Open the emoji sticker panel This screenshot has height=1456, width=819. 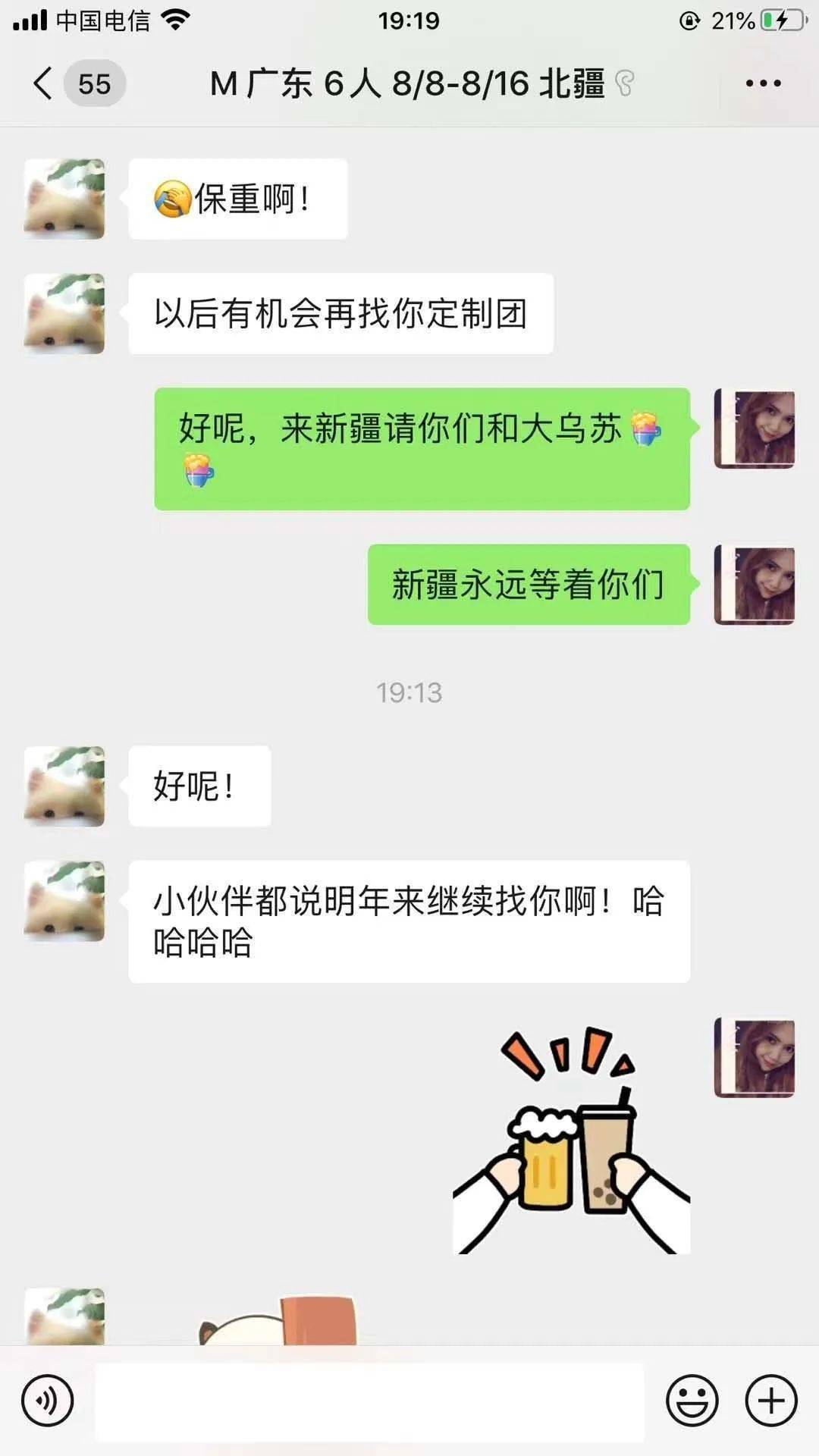[x=692, y=1400]
